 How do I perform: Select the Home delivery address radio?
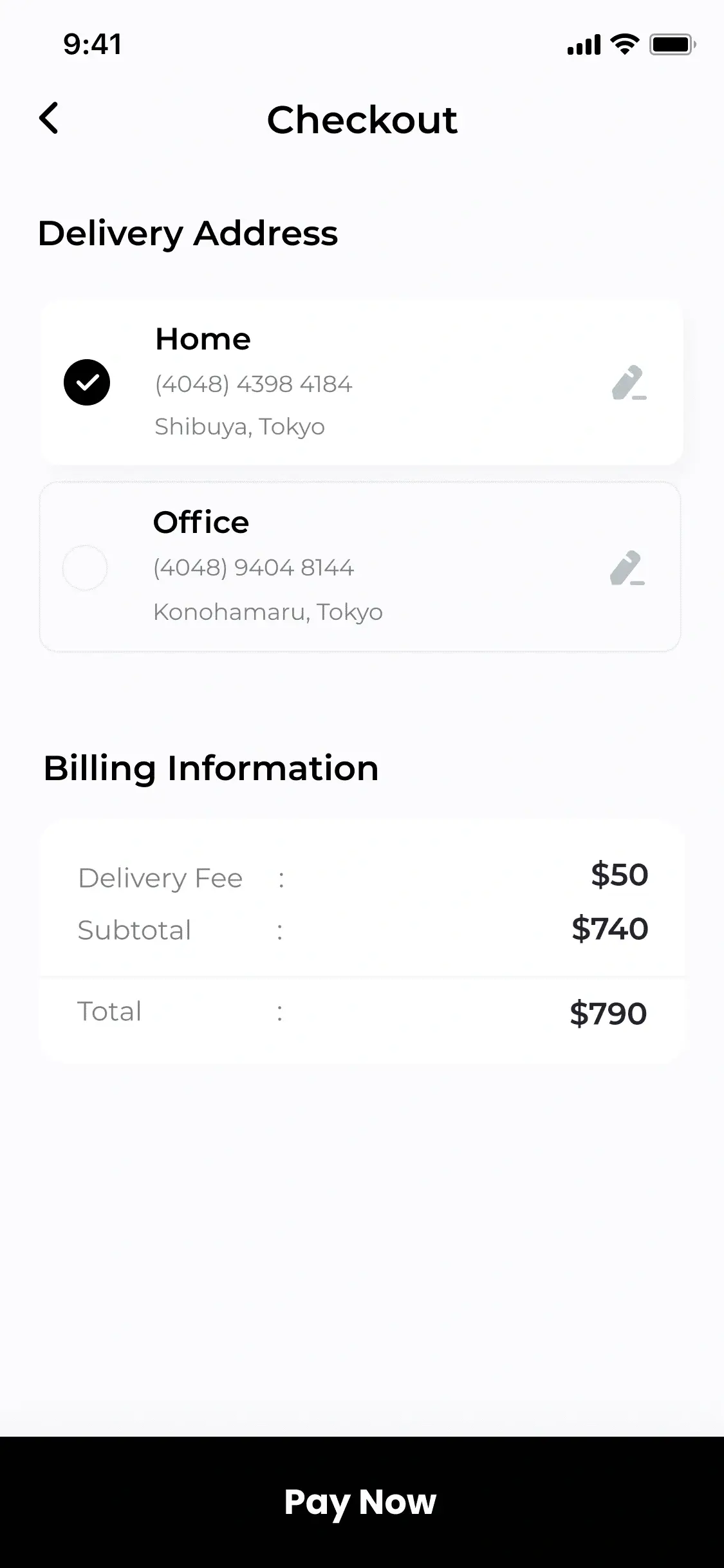(87, 382)
